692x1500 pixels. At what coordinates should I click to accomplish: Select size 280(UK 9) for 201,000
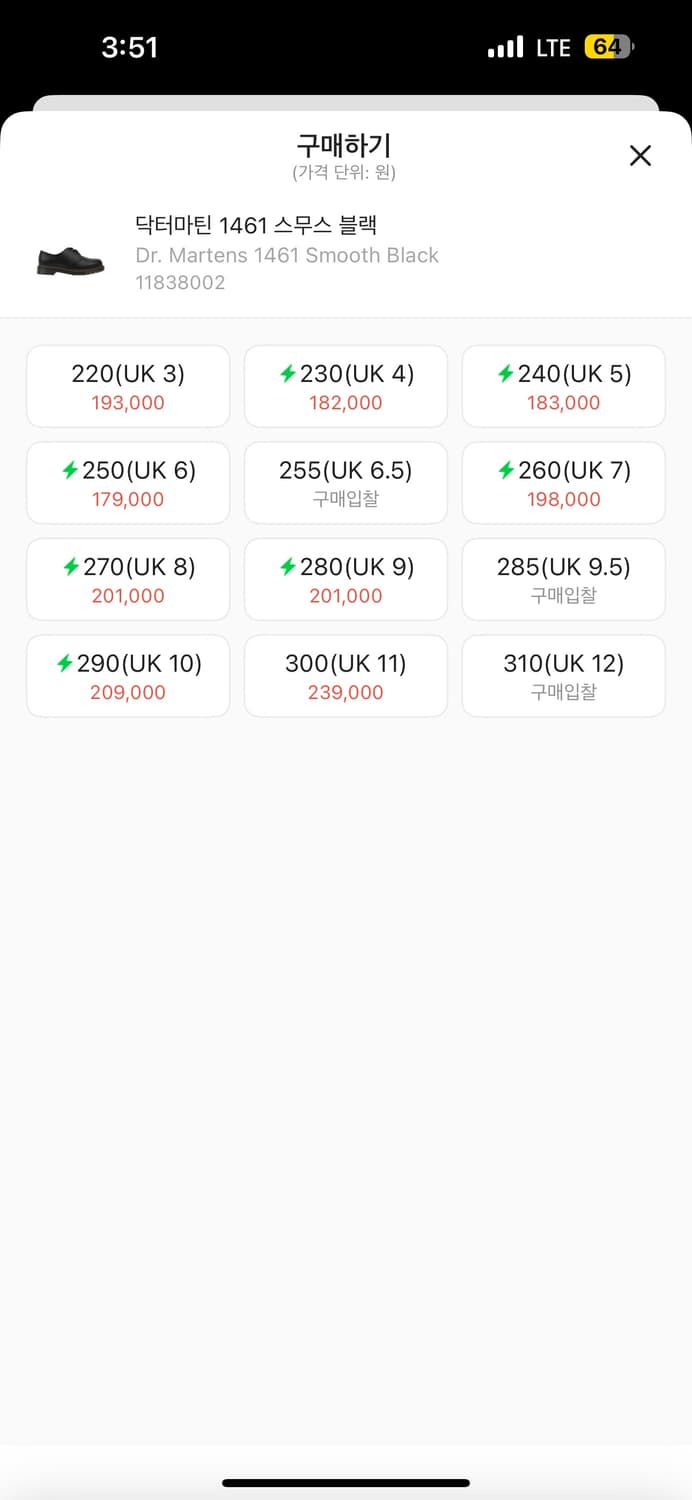point(346,580)
